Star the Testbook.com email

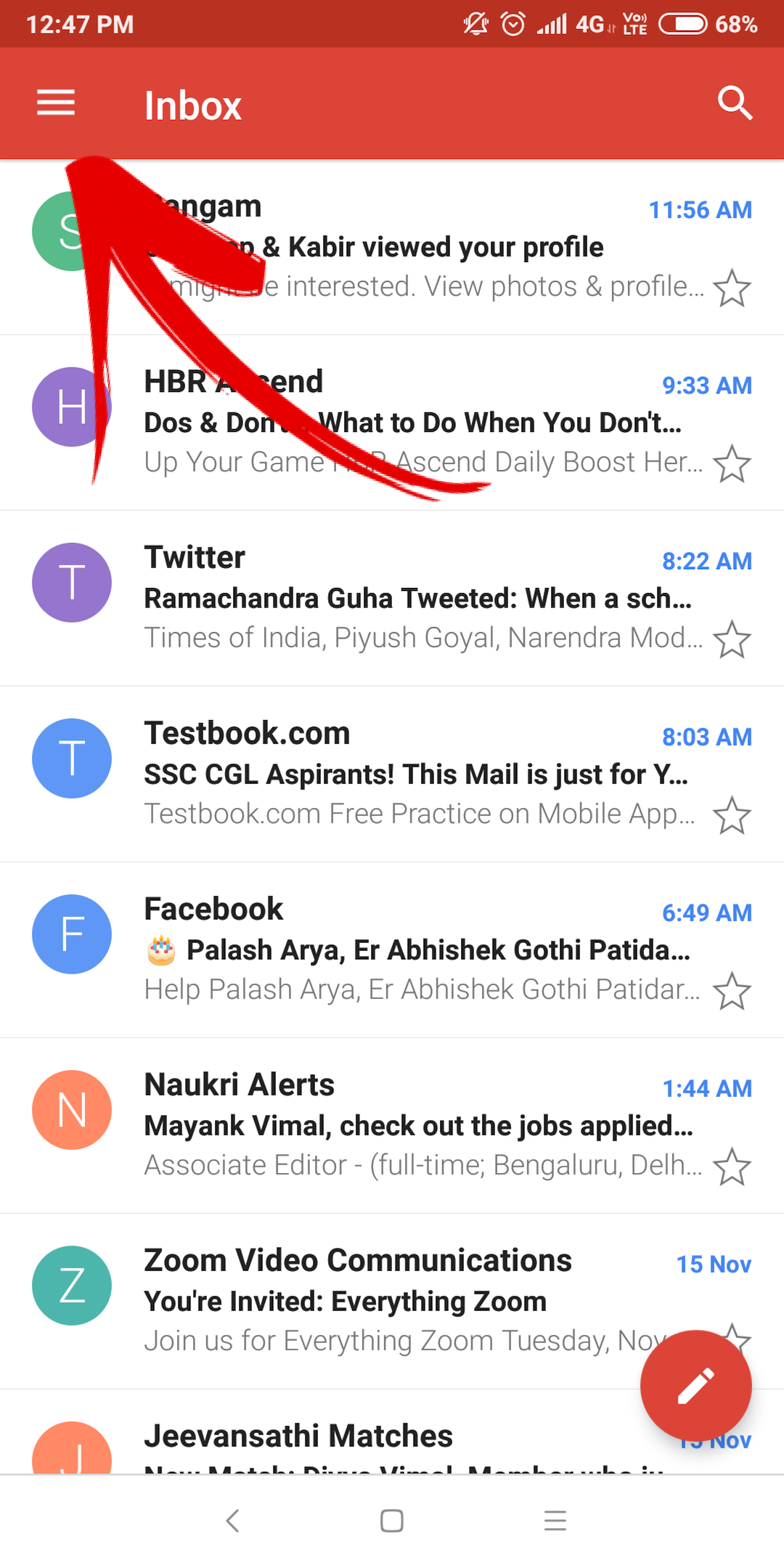coord(732,815)
